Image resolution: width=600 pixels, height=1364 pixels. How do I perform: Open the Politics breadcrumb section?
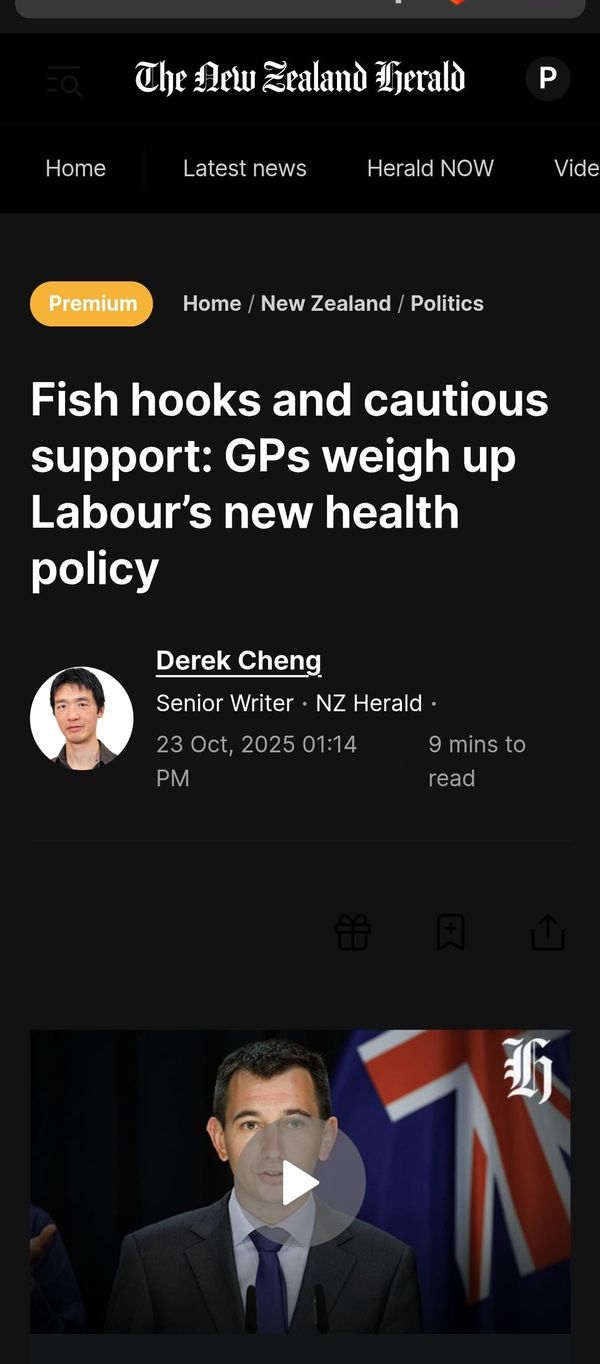pos(447,304)
